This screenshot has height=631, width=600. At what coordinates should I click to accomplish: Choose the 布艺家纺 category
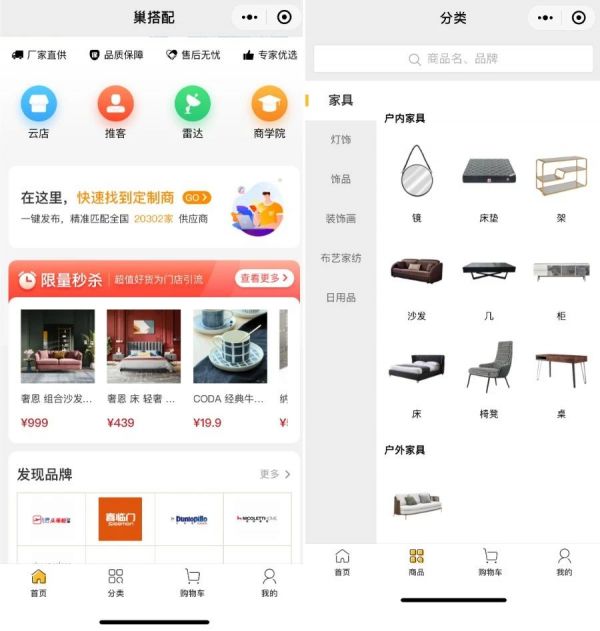click(341, 258)
